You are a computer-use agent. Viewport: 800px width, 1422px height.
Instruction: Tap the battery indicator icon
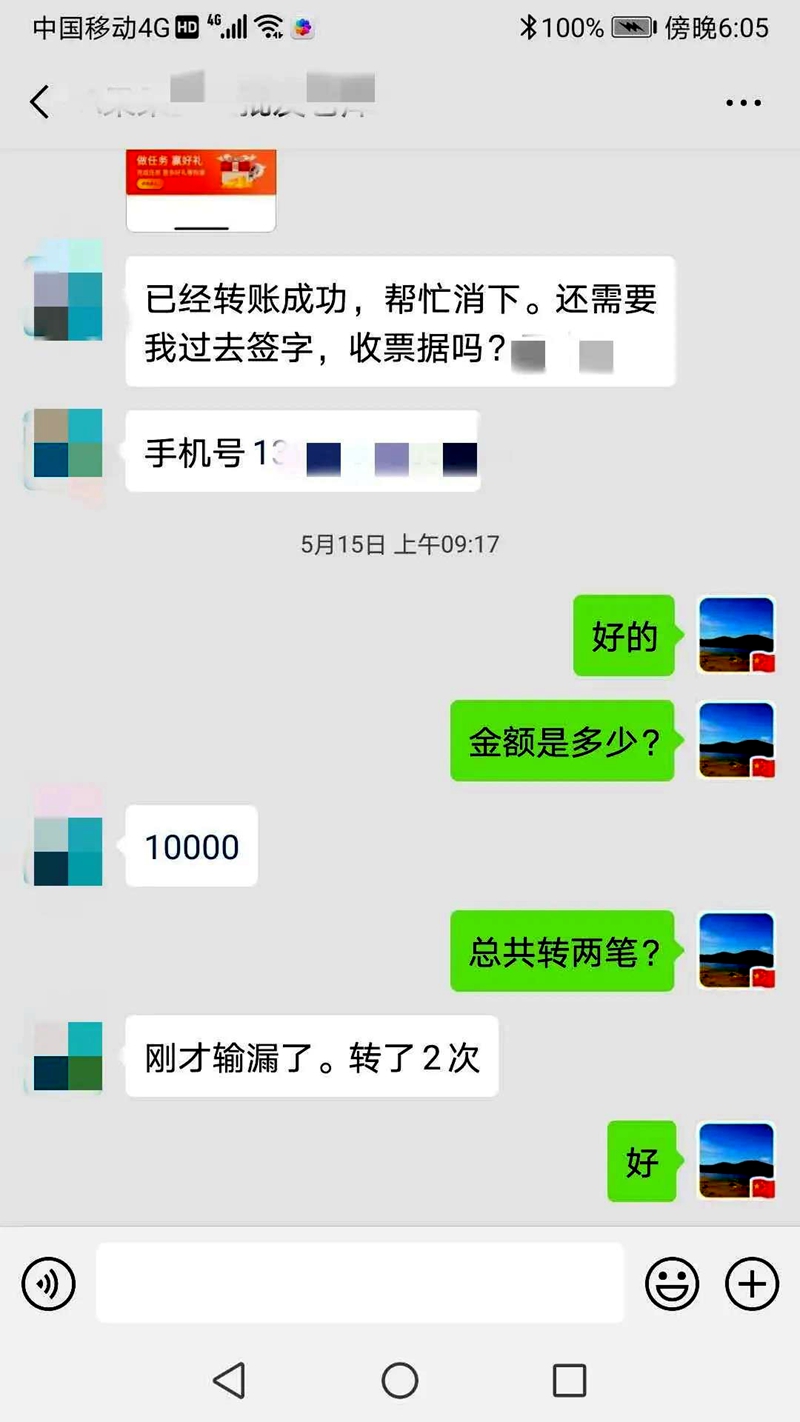(x=631, y=28)
